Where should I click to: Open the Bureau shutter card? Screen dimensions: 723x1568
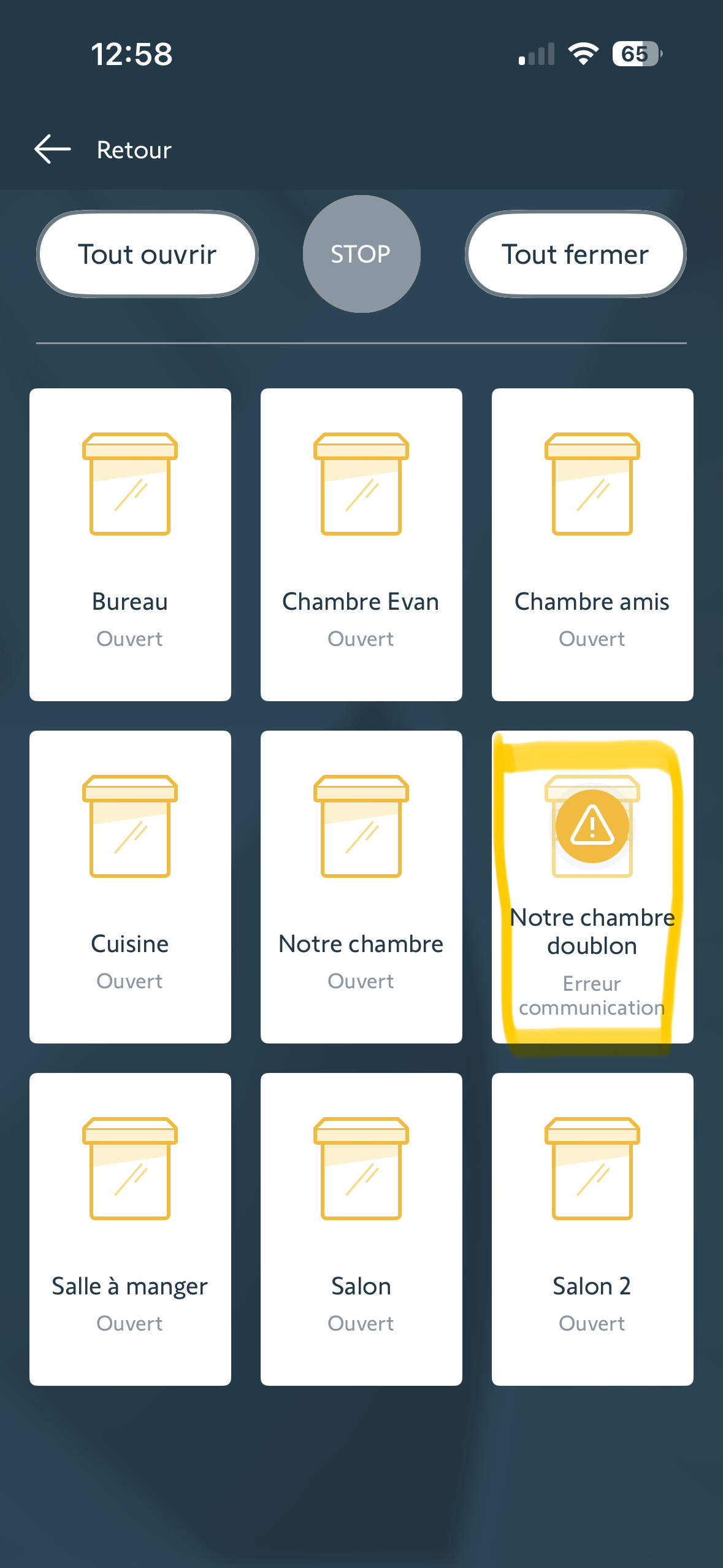[x=130, y=544]
